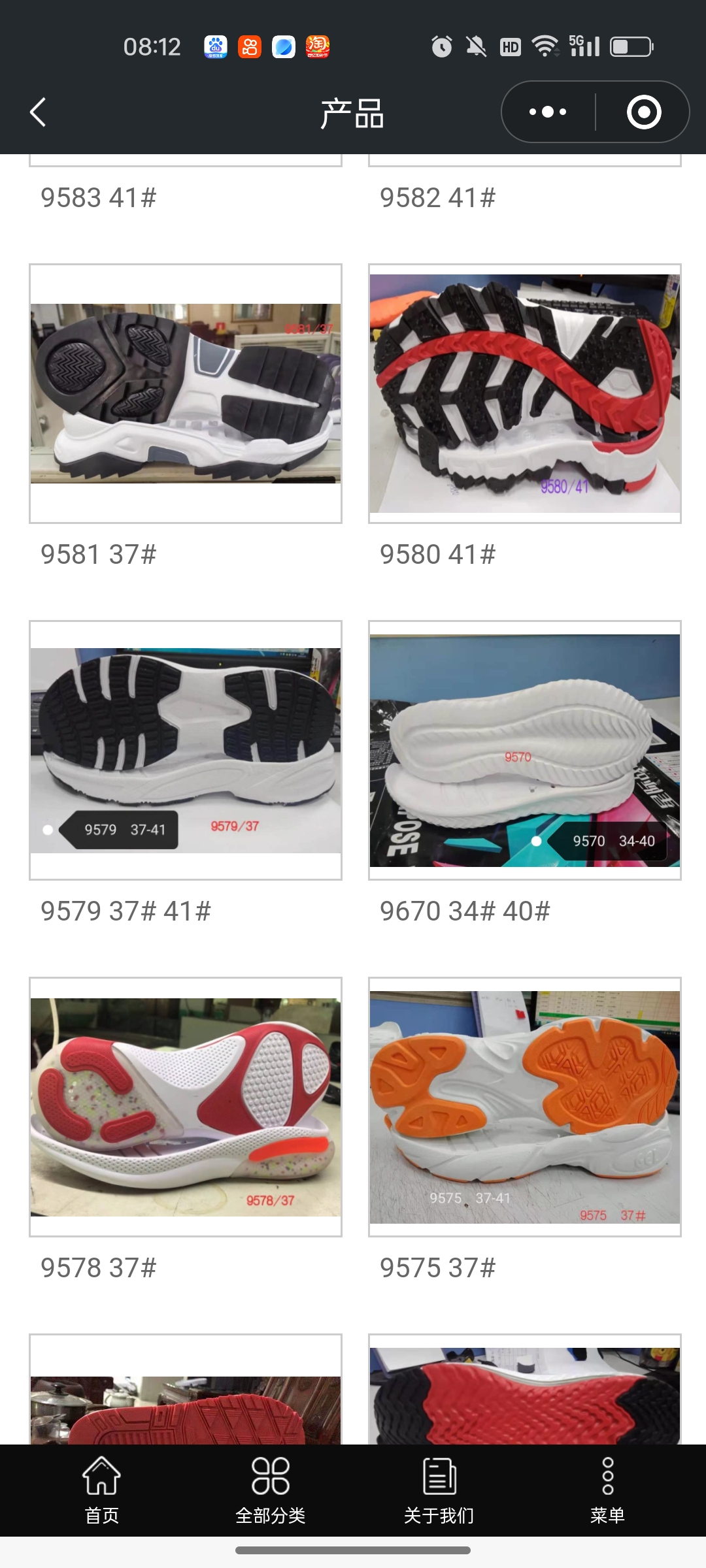The width and height of the screenshot is (706, 1568).
Task: Open product 9581 37# sole
Action: [186, 393]
